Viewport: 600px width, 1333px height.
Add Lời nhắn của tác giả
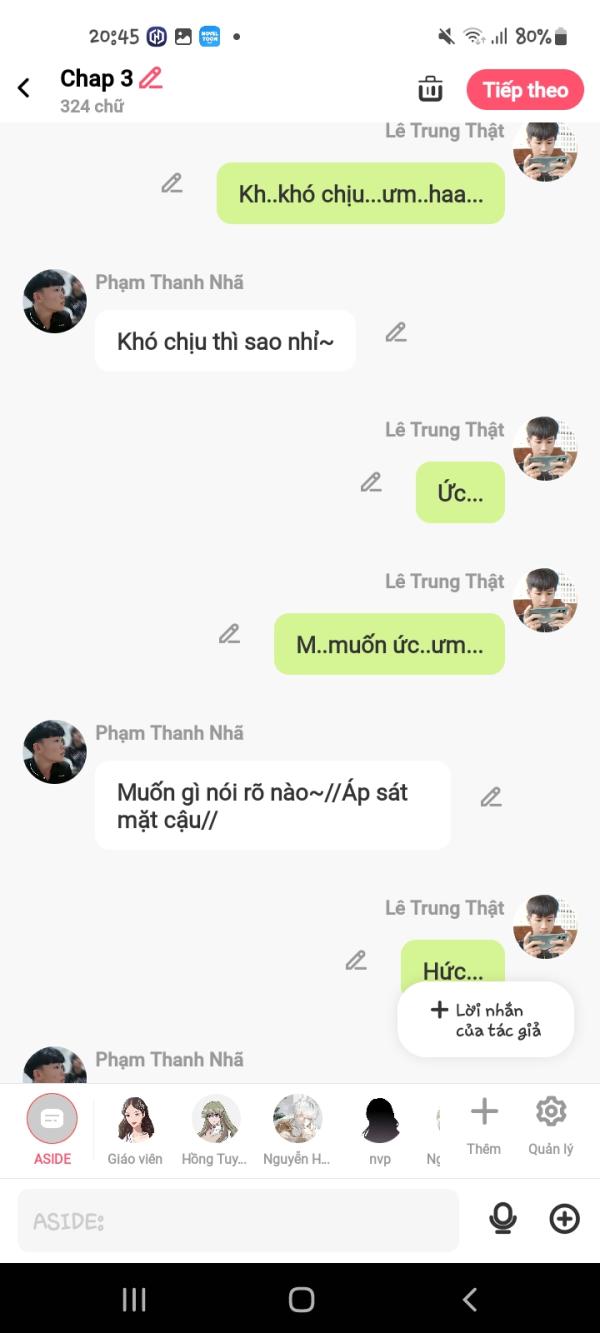(x=486, y=1019)
